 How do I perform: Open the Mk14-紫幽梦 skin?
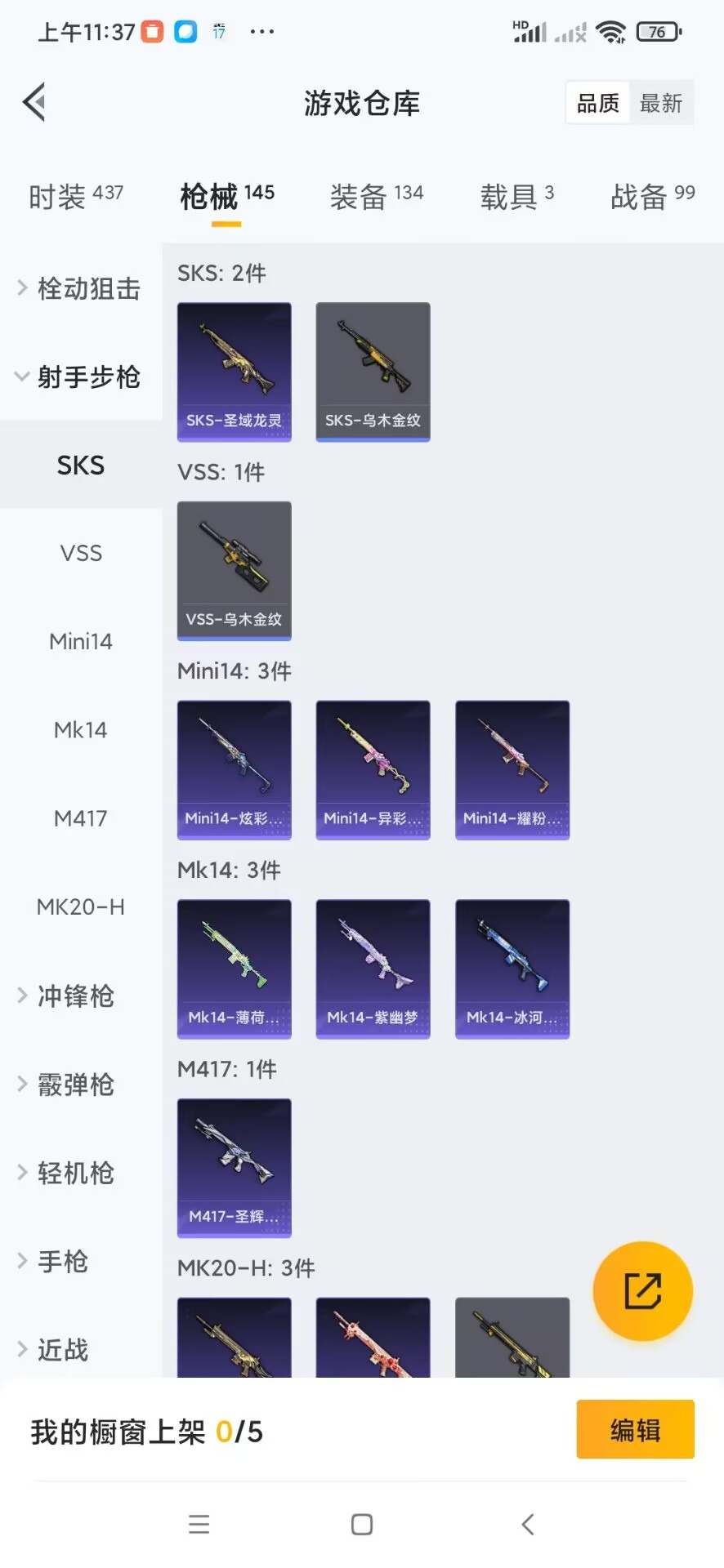point(373,969)
